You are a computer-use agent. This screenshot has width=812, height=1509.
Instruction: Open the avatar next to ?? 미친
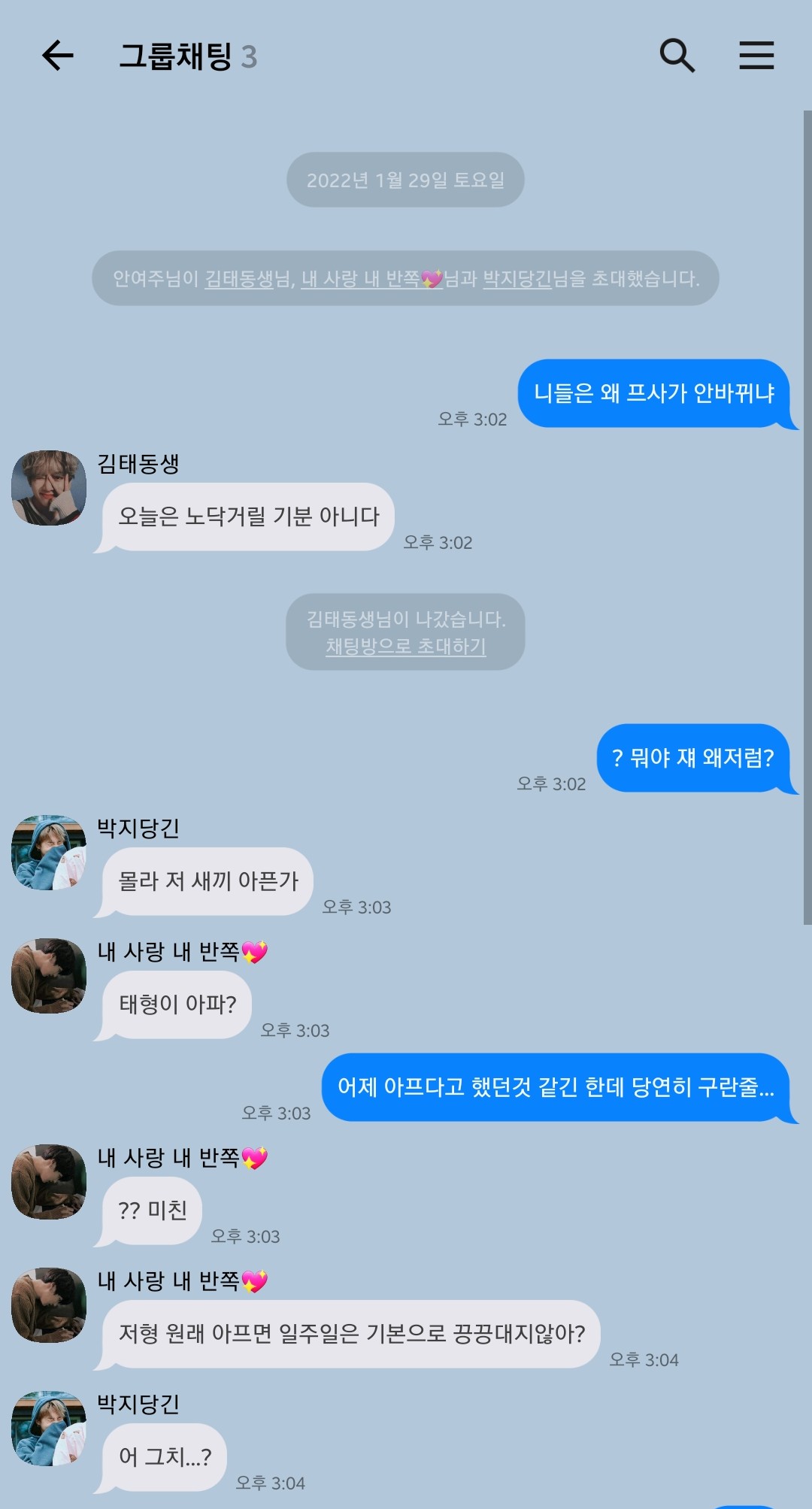click(49, 1182)
